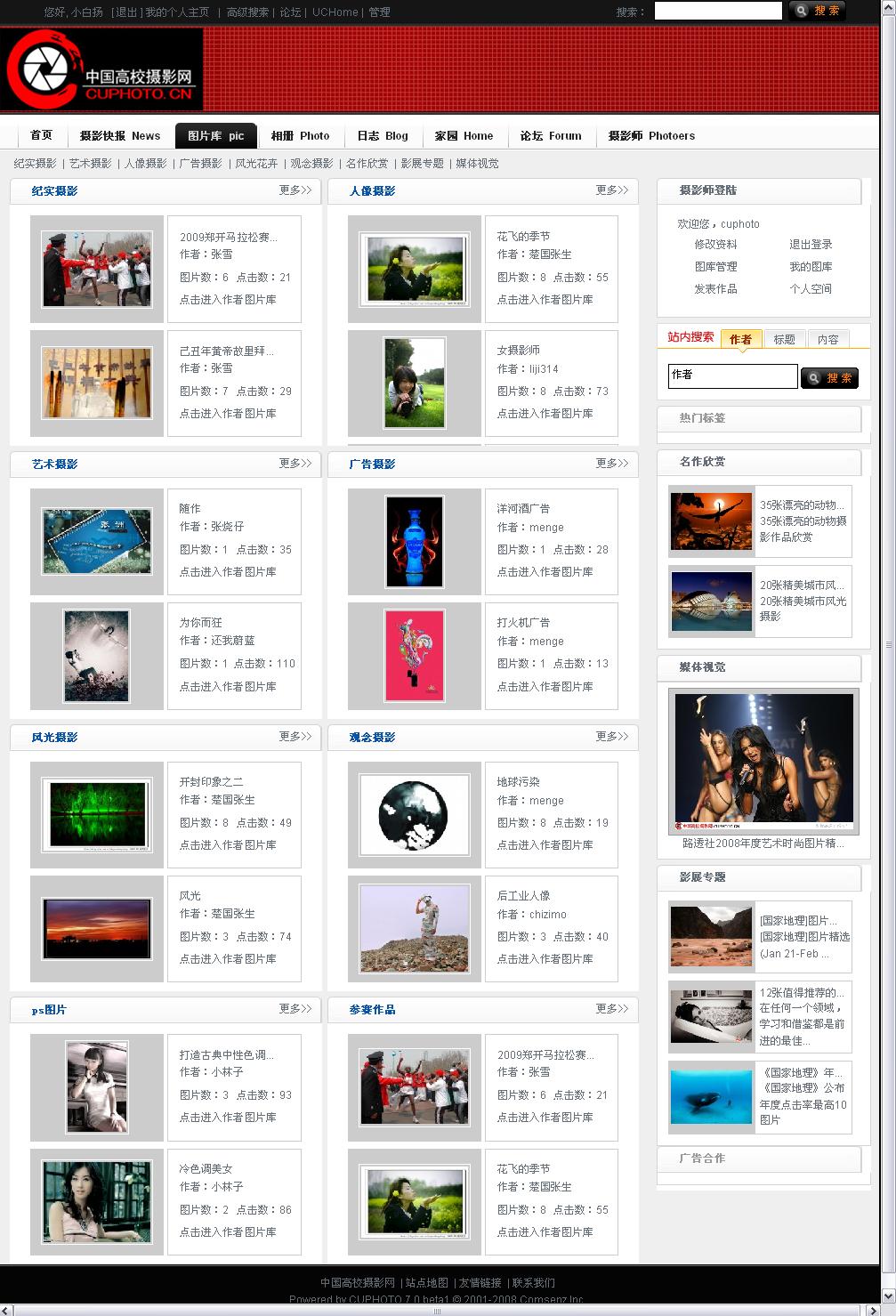Switch site search to 内容 tab
The width and height of the screenshot is (896, 1316).
(827, 339)
